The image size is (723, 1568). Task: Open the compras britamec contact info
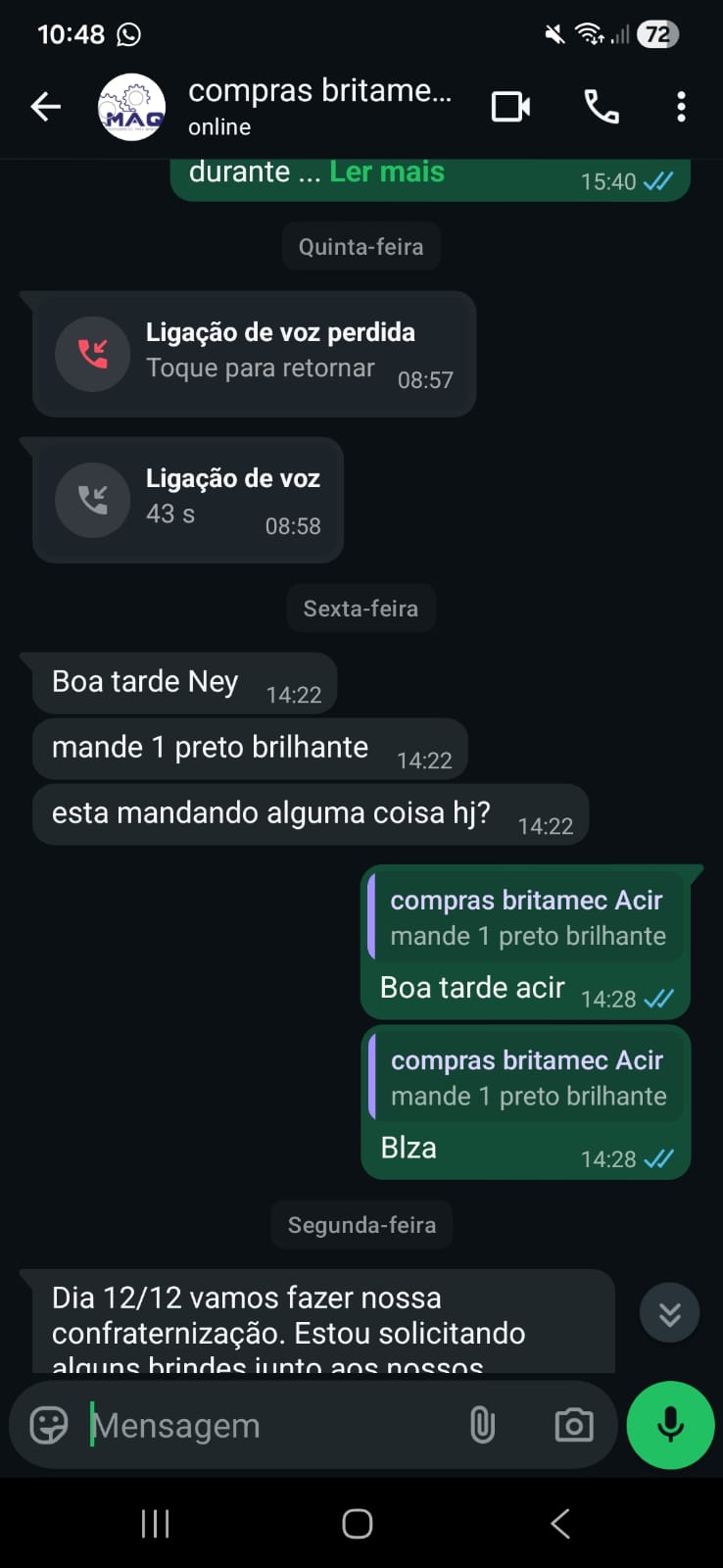click(319, 106)
